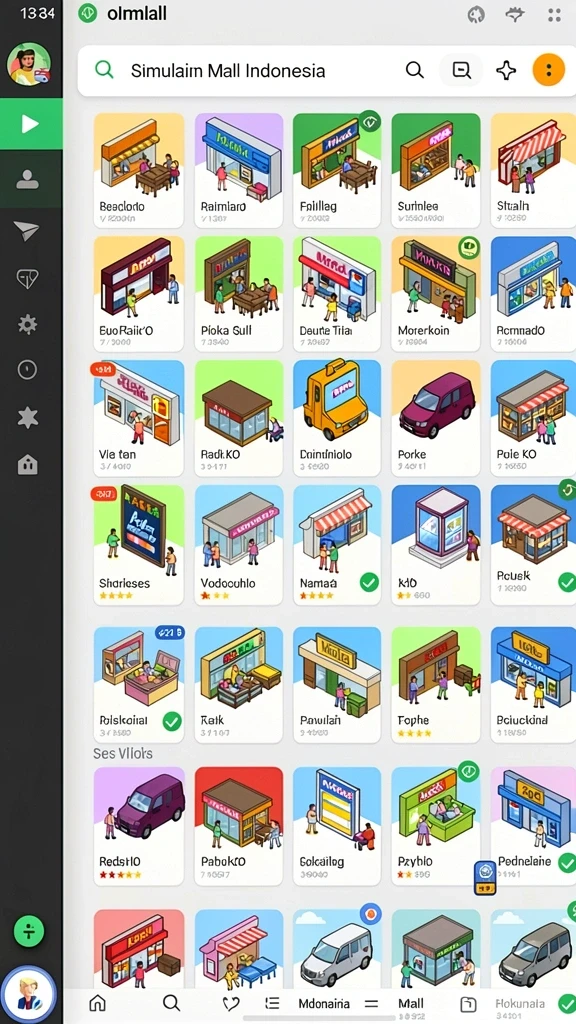Select the Pabok!O card

click(239, 825)
